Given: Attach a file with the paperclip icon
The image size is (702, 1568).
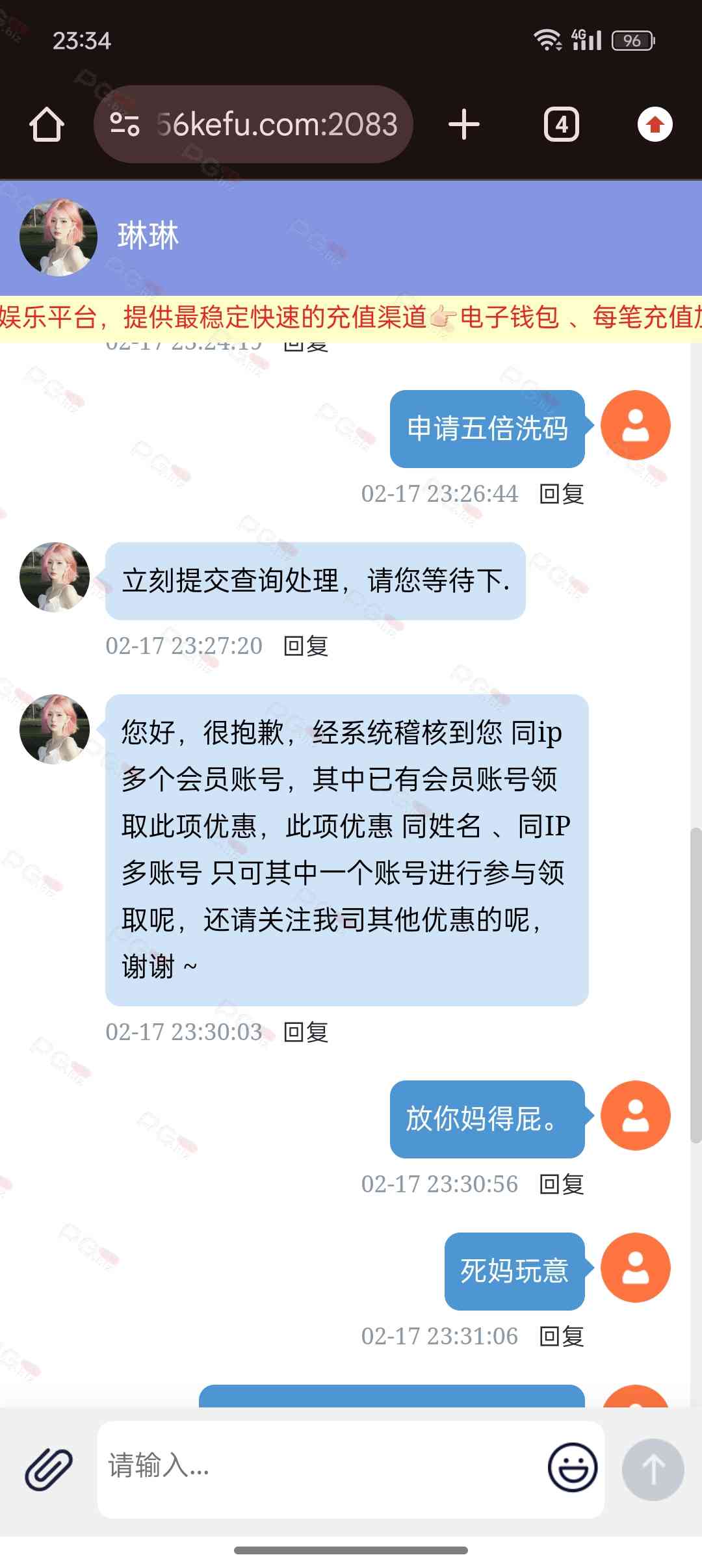Looking at the screenshot, I should click(x=49, y=1469).
